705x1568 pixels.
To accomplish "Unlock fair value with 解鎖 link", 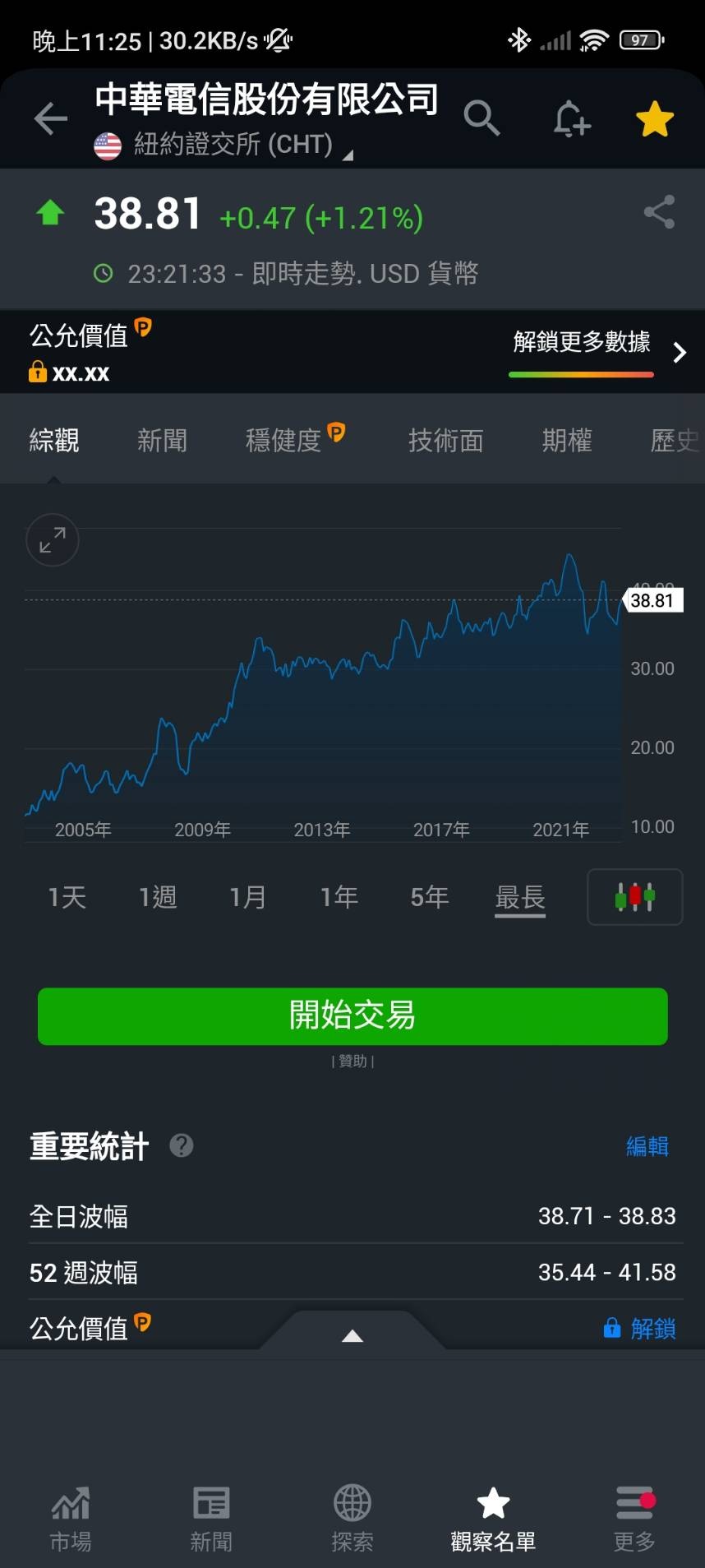I will click(x=640, y=1328).
